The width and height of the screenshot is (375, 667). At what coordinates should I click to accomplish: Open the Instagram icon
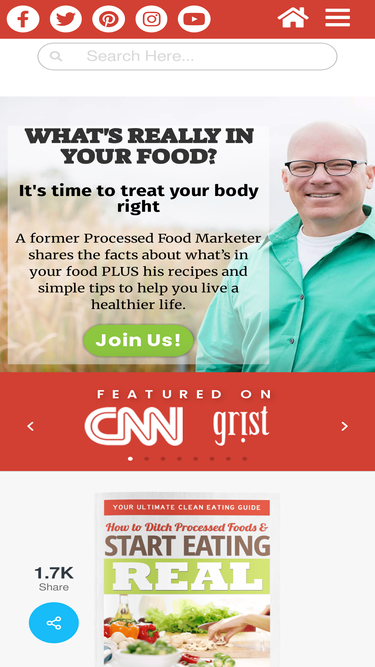pos(151,19)
